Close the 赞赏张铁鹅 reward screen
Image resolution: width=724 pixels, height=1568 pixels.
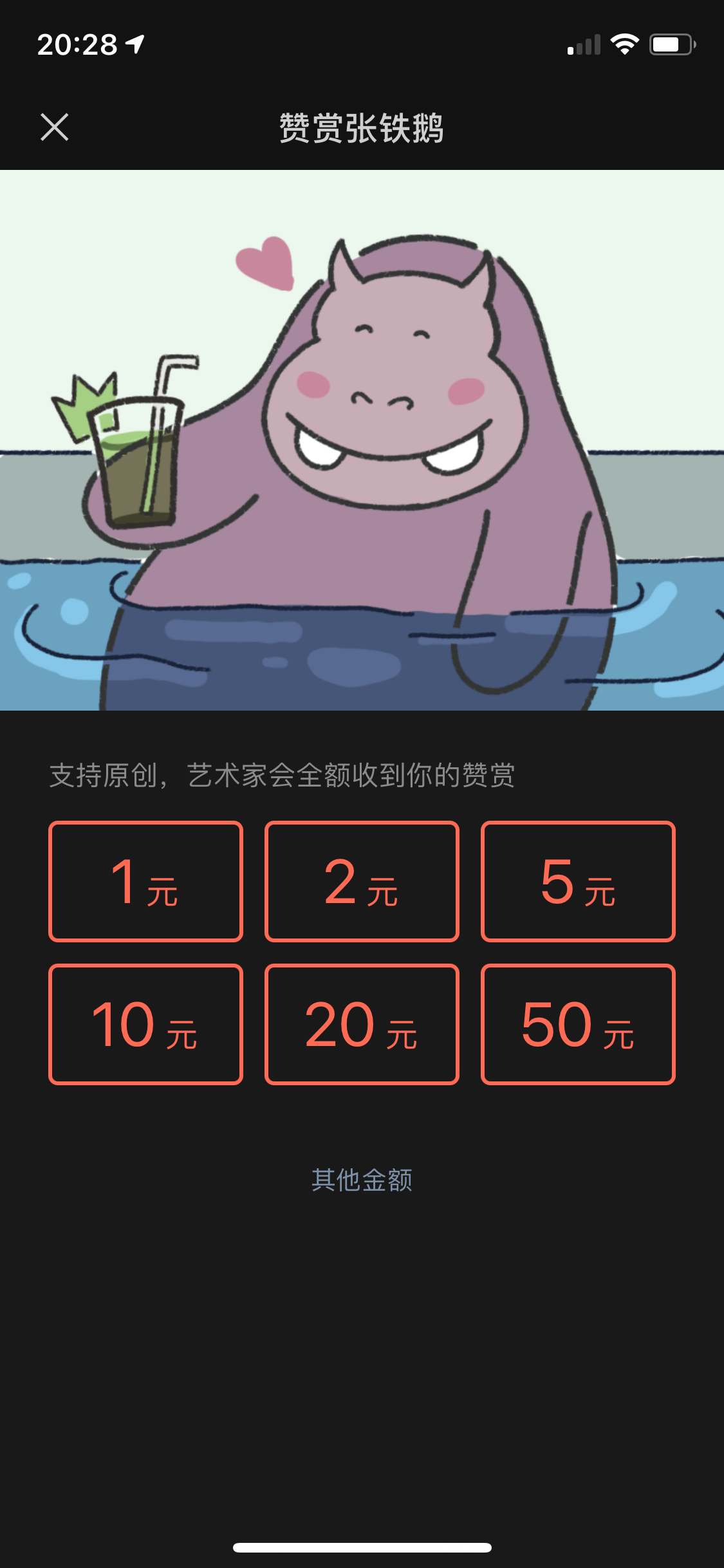55,127
